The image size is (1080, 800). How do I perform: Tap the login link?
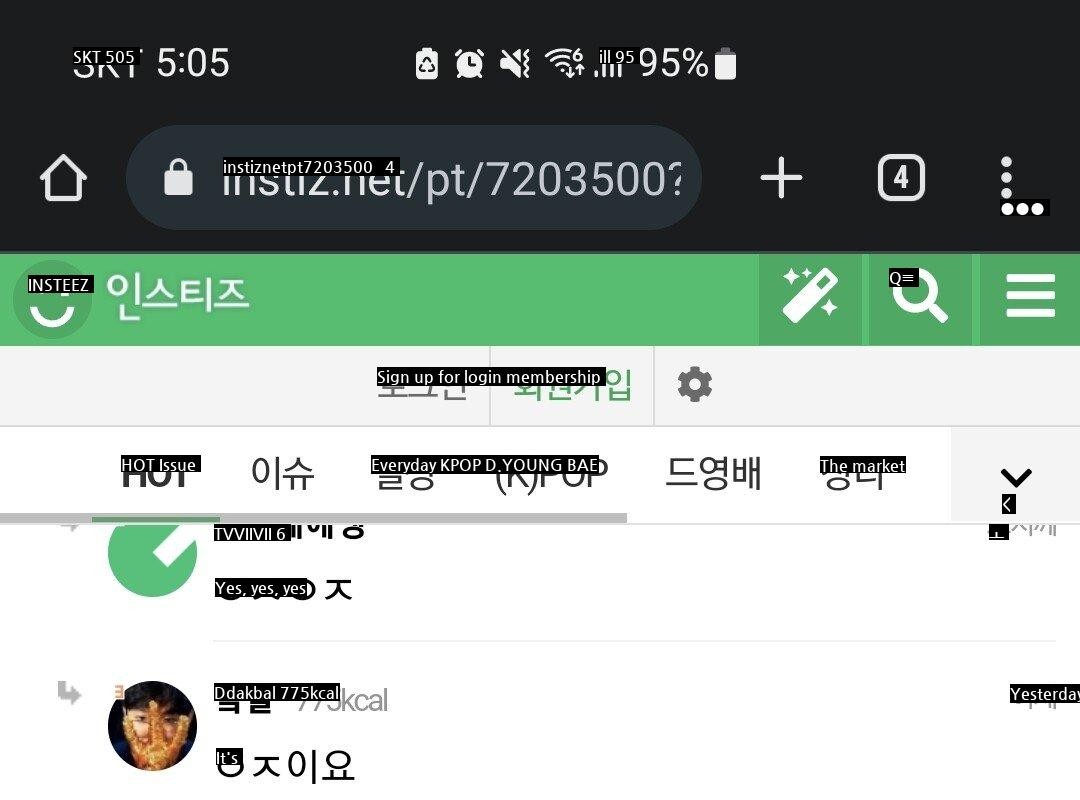pyautogui.click(x=422, y=386)
